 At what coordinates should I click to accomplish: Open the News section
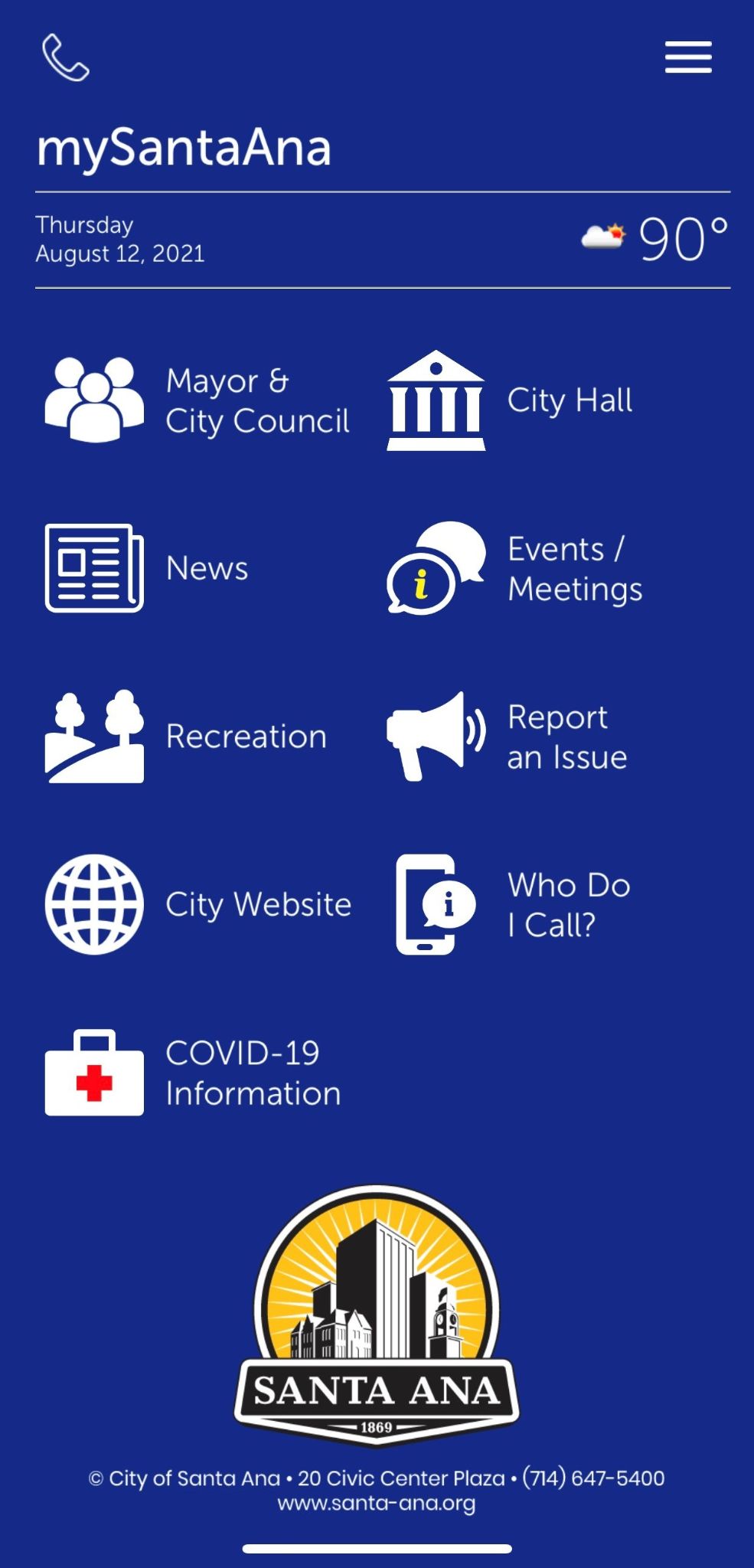(x=147, y=568)
